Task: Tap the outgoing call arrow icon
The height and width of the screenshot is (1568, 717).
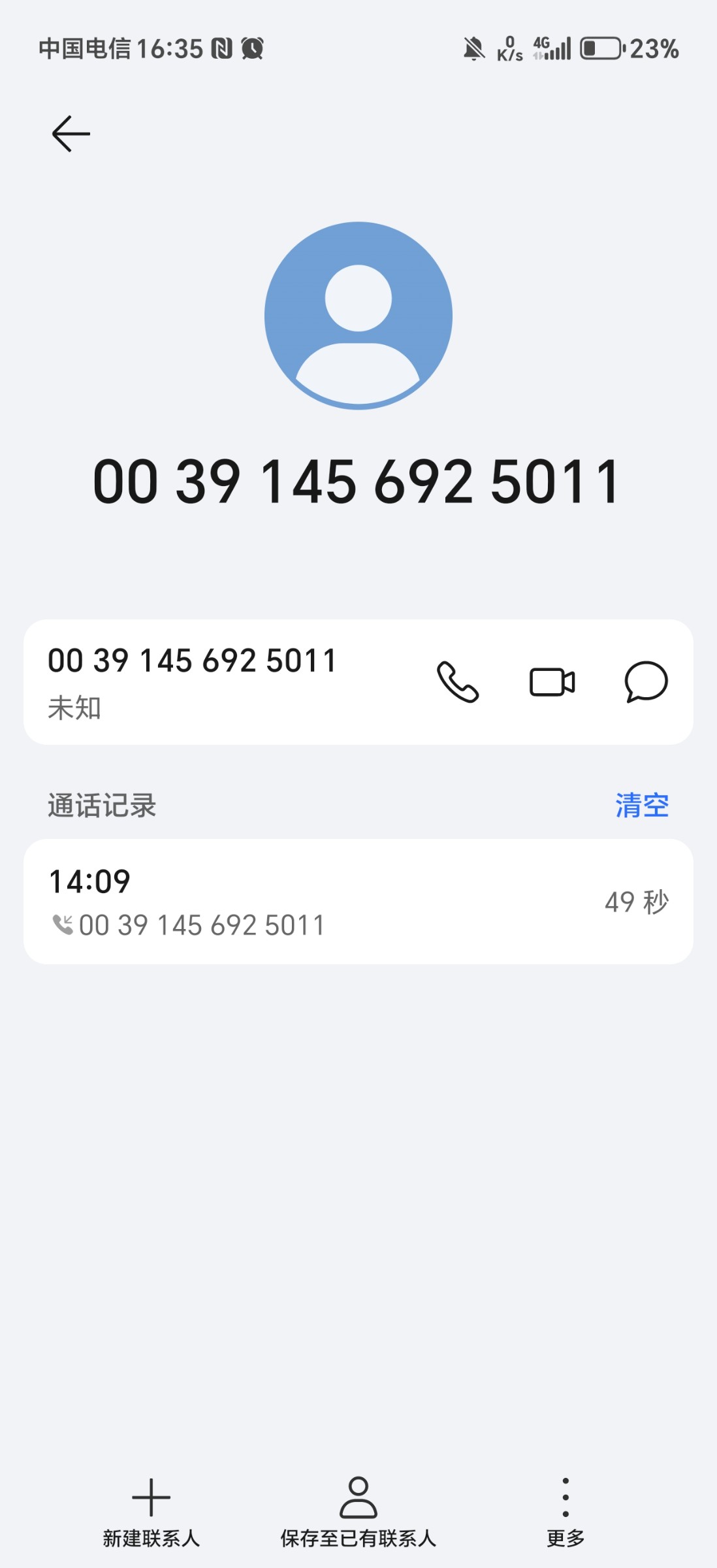Action: pos(63,924)
